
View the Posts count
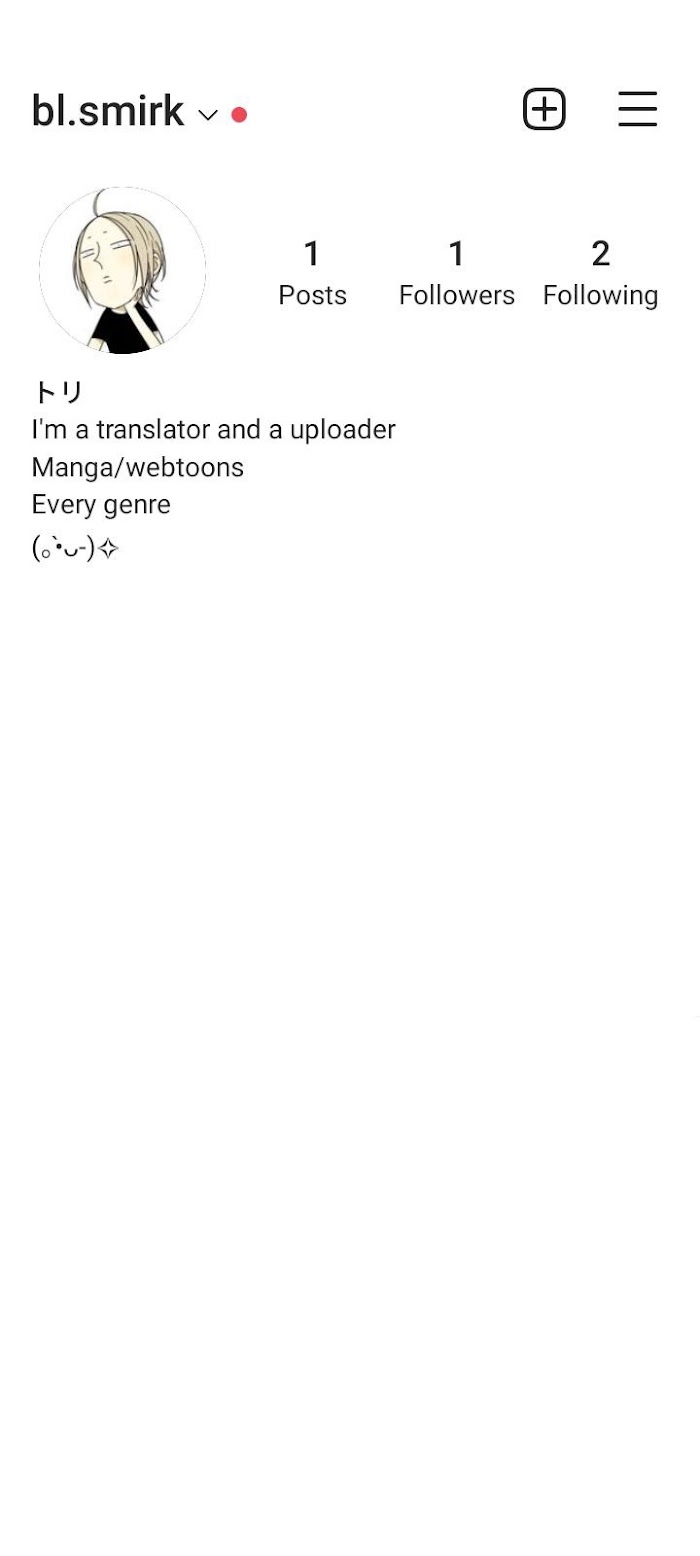pos(312,272)
